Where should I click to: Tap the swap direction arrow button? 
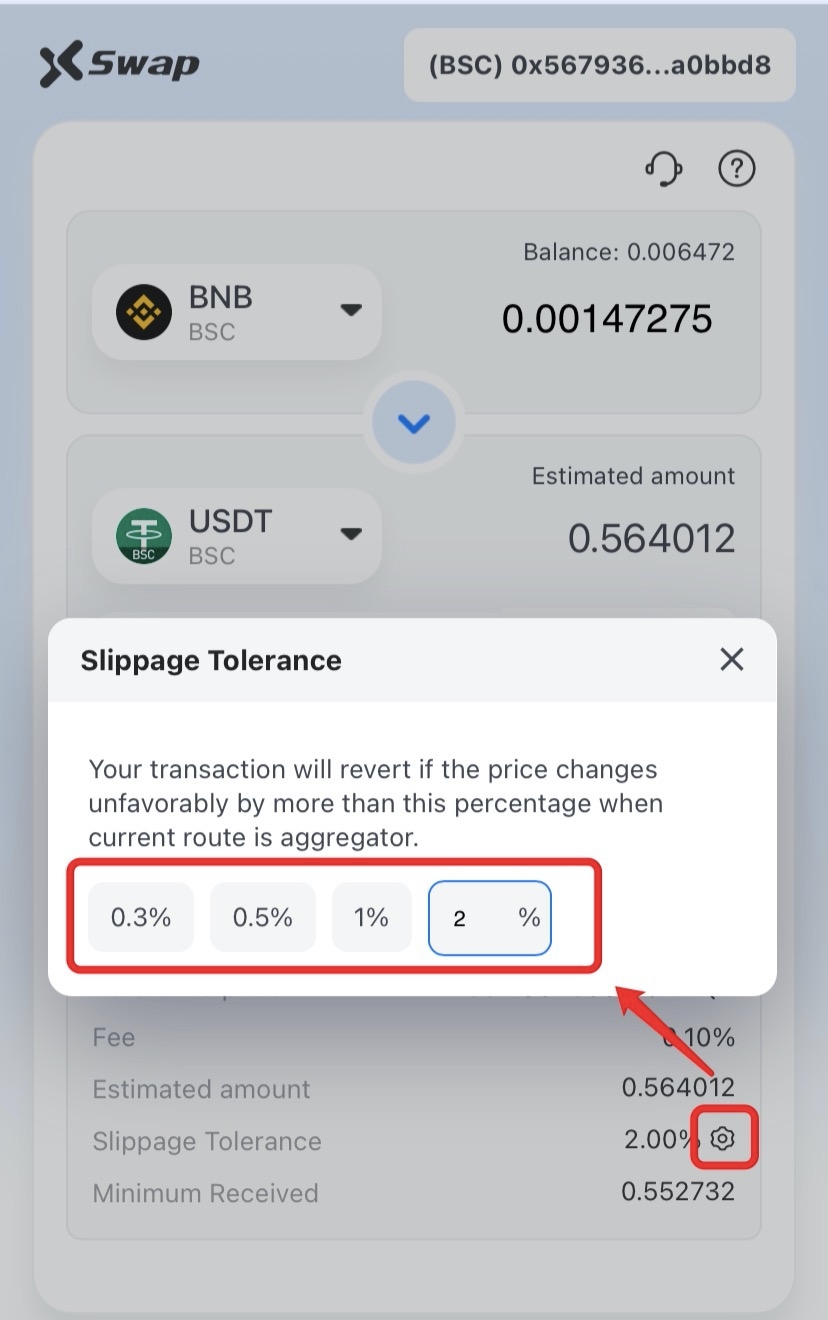413,423
